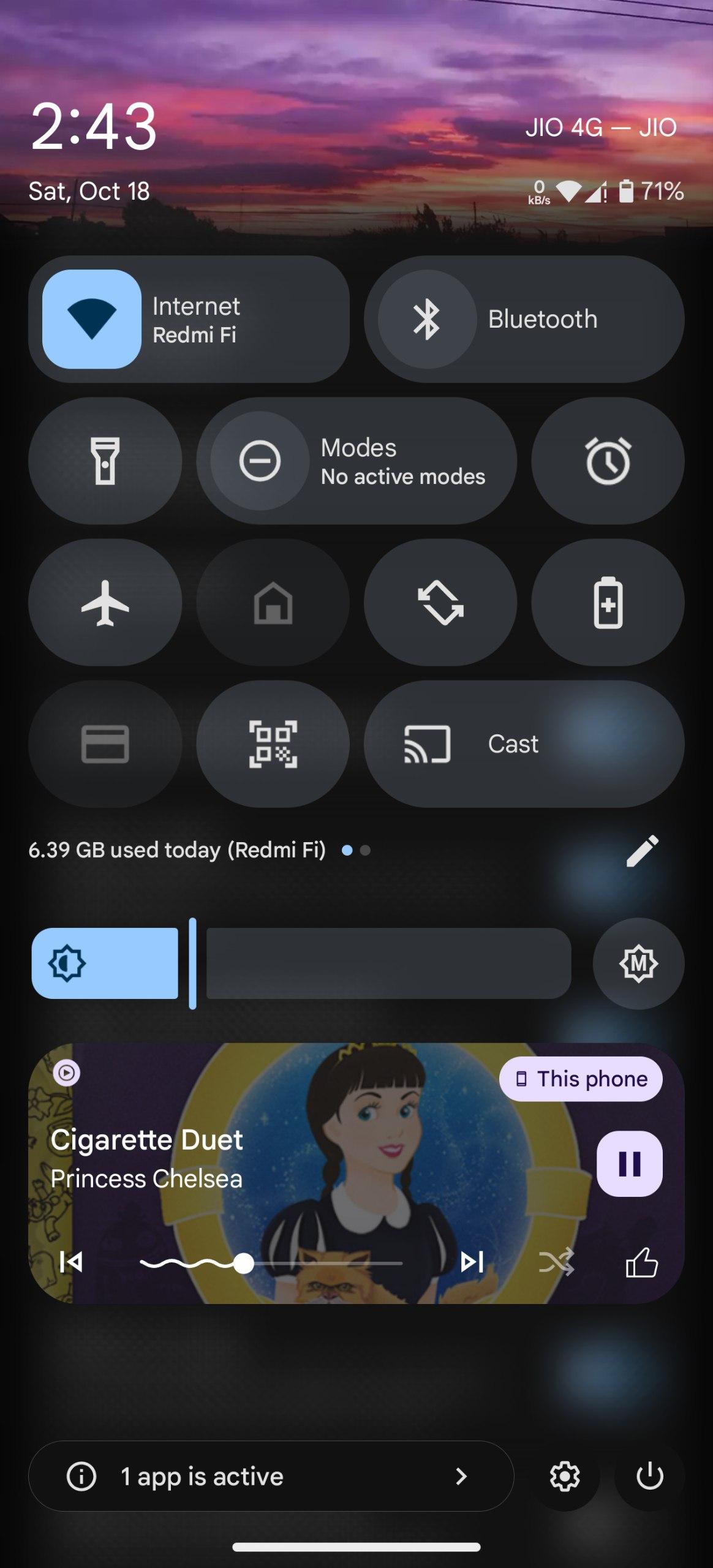Toggle the auto-rotate tile
This screenshot has width=713, height=1568.
(x=440, y=603)
